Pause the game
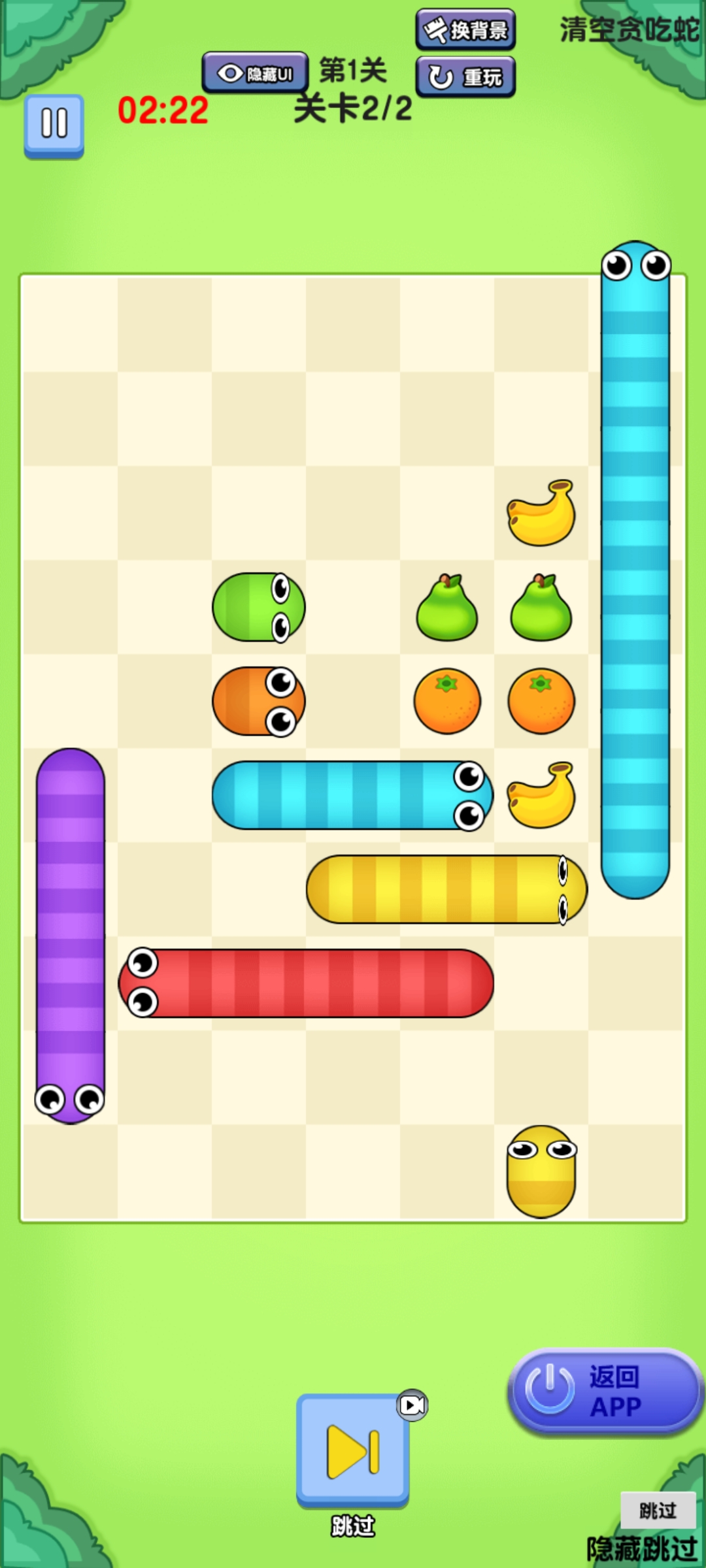This screenshot has height=1568, width=706. pyautogui.click(x=54, y=124)
